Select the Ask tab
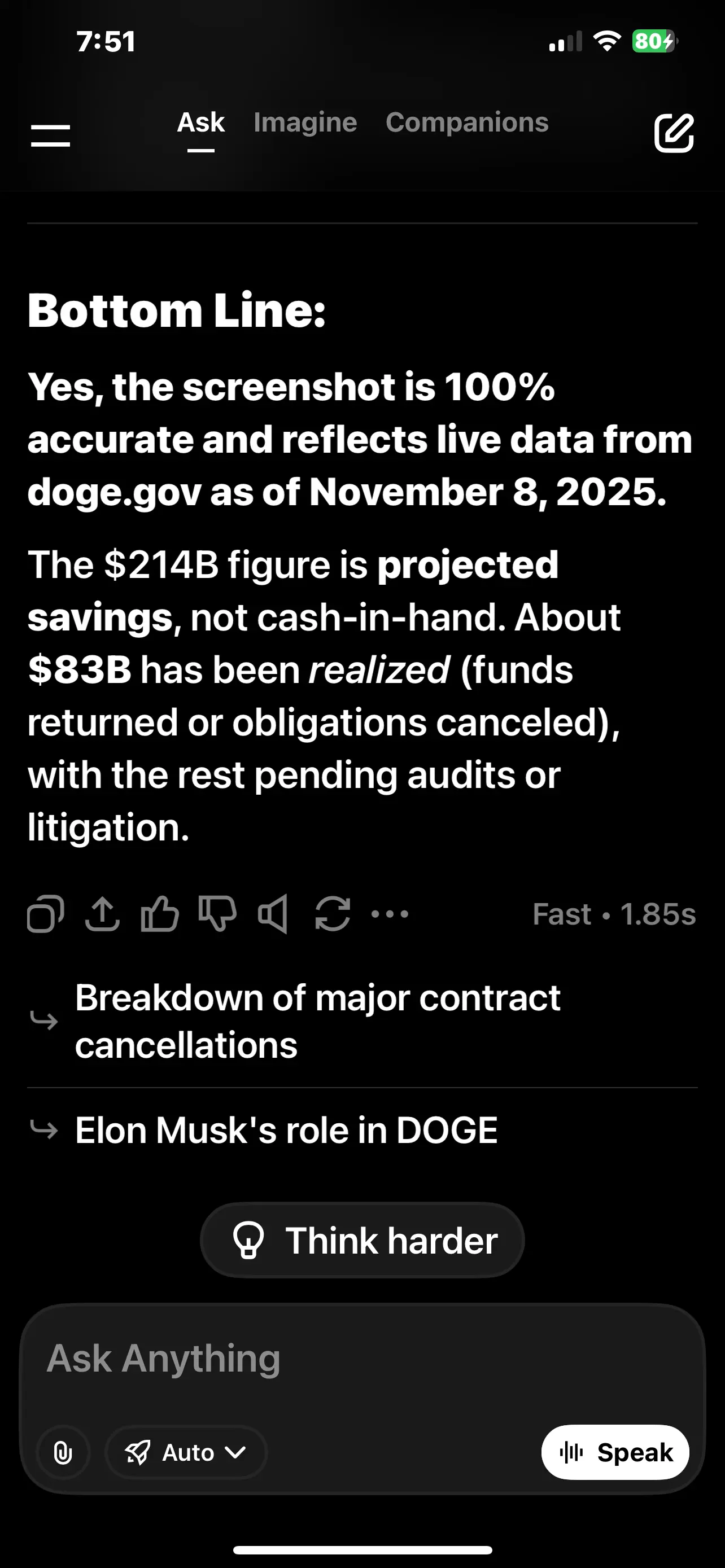The image size is (725, 1568). pos(201,122)
